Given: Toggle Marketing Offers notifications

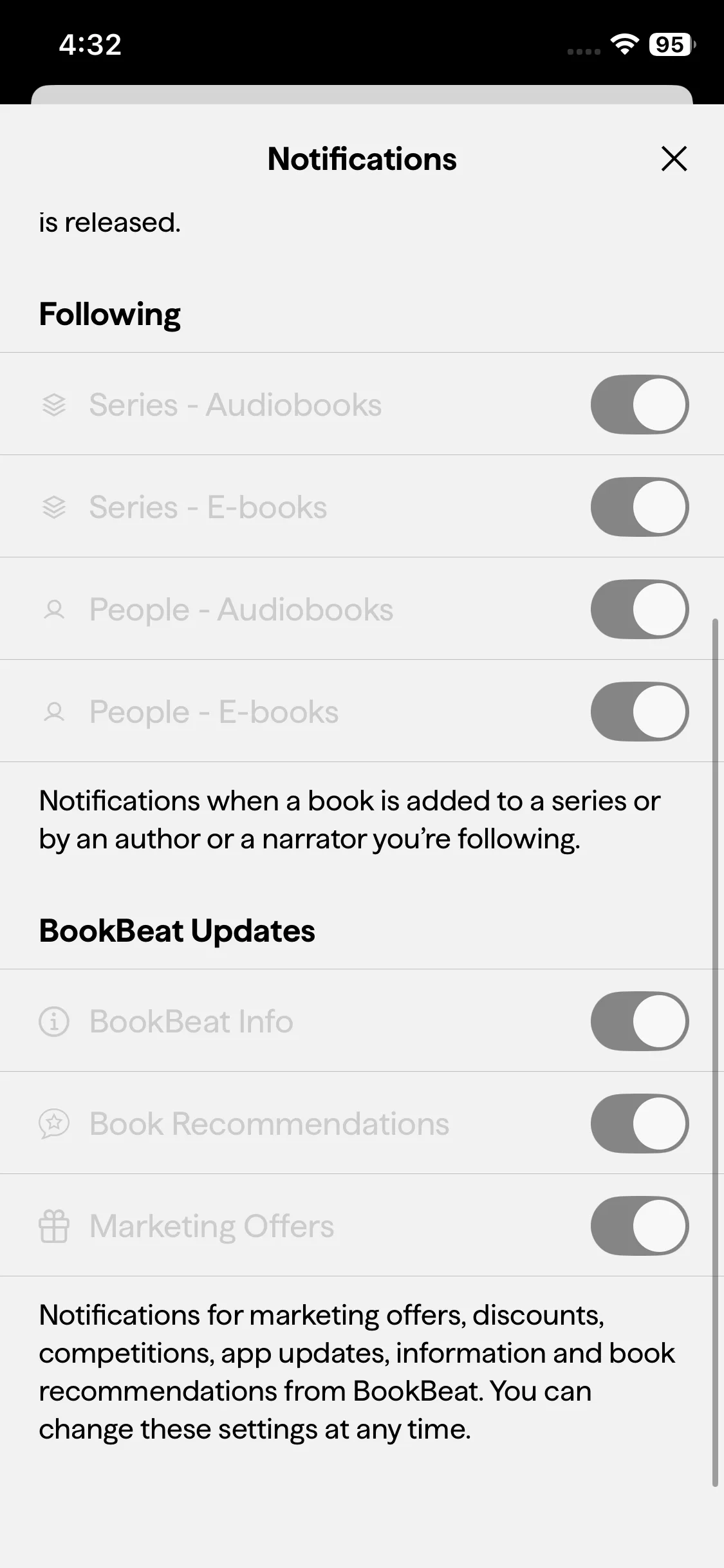Looking at the screenshot, I should tap(639, 1226).
